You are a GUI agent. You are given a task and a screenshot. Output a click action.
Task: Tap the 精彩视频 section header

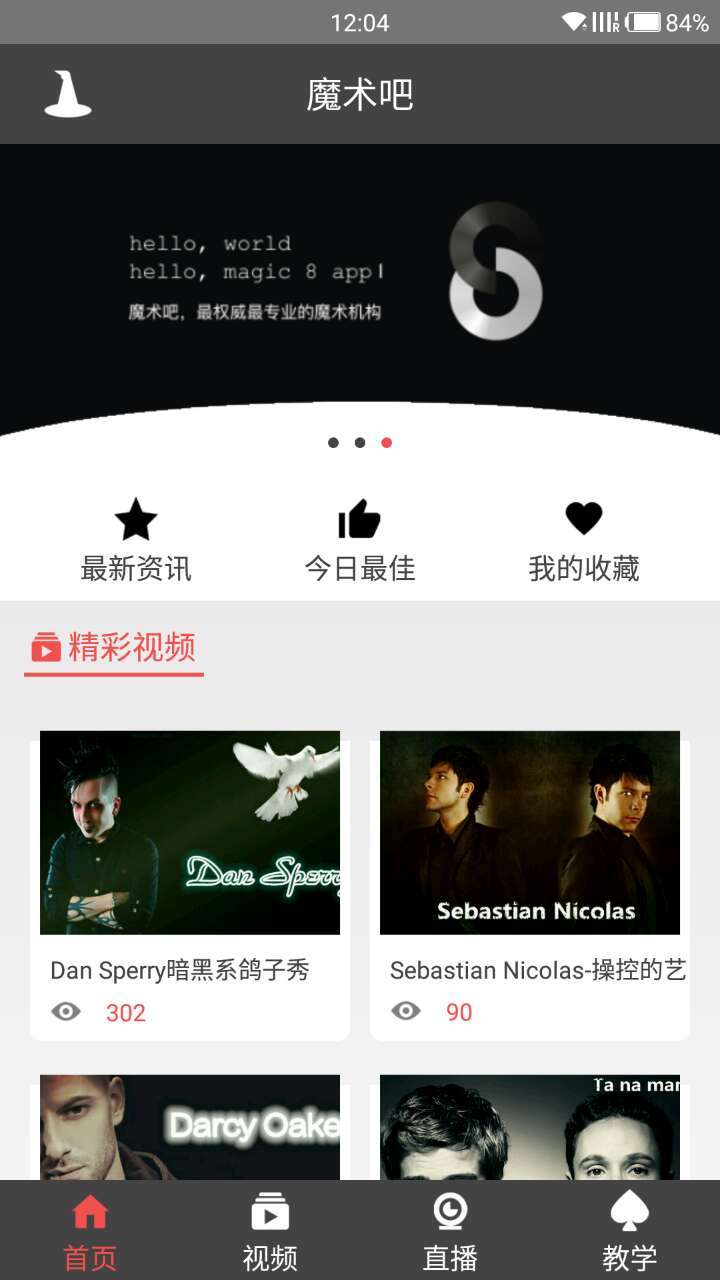114,648
